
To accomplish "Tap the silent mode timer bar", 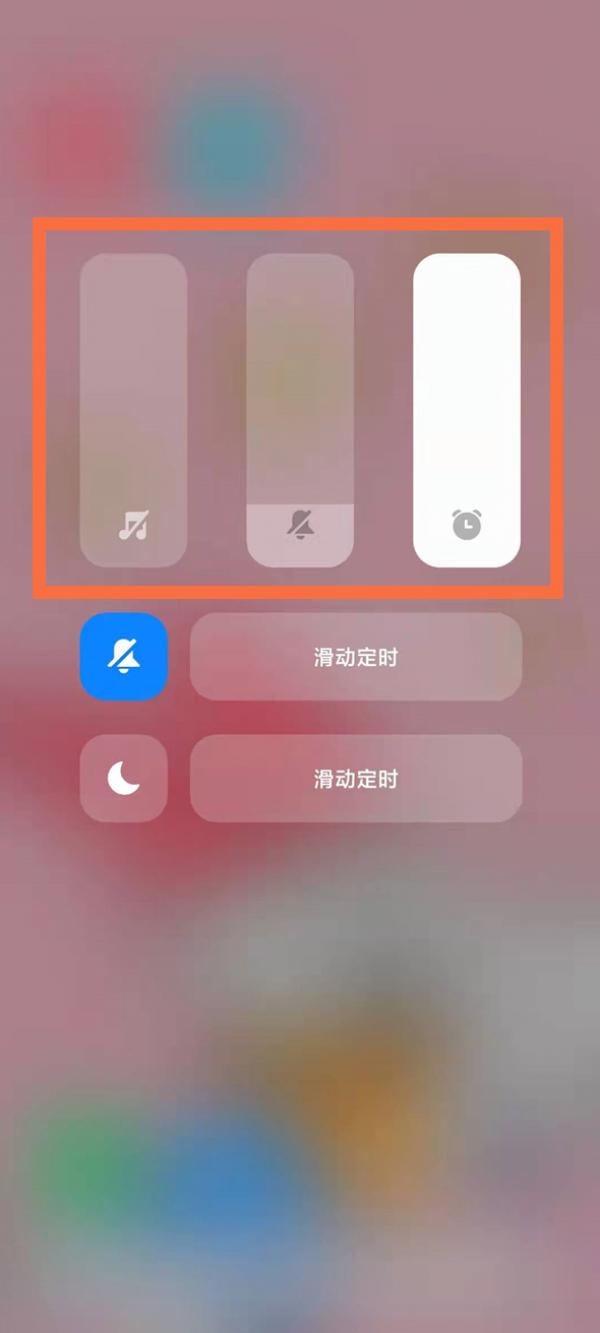I will [356, 657].
